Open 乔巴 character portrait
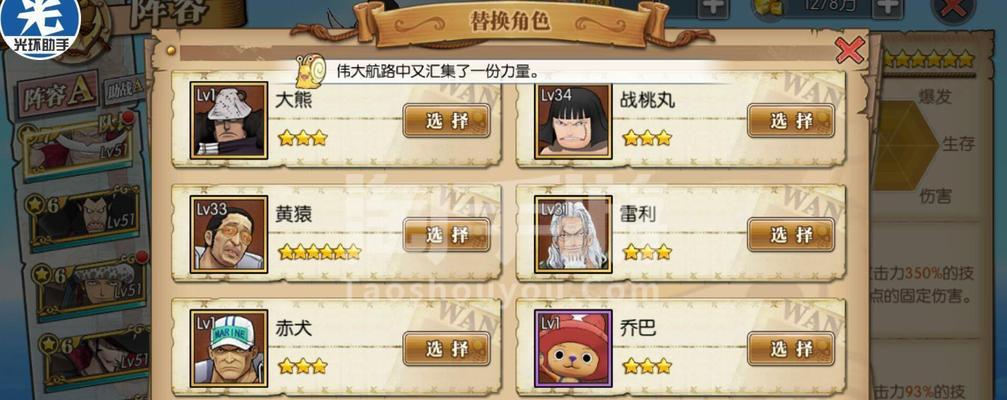This screenshot has height=400, width=1007. point(573,348)
